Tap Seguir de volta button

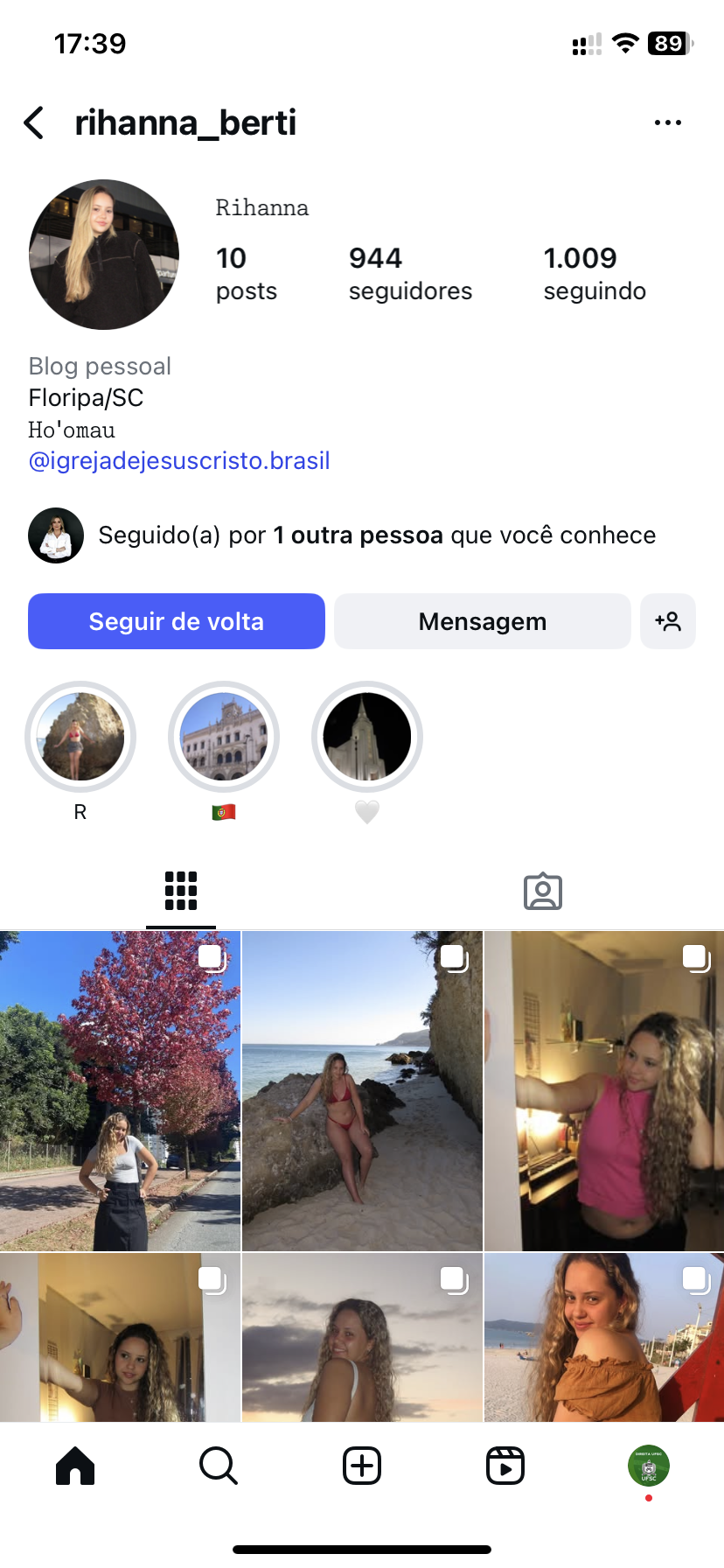pyautogui.click(x=177, y=621)
